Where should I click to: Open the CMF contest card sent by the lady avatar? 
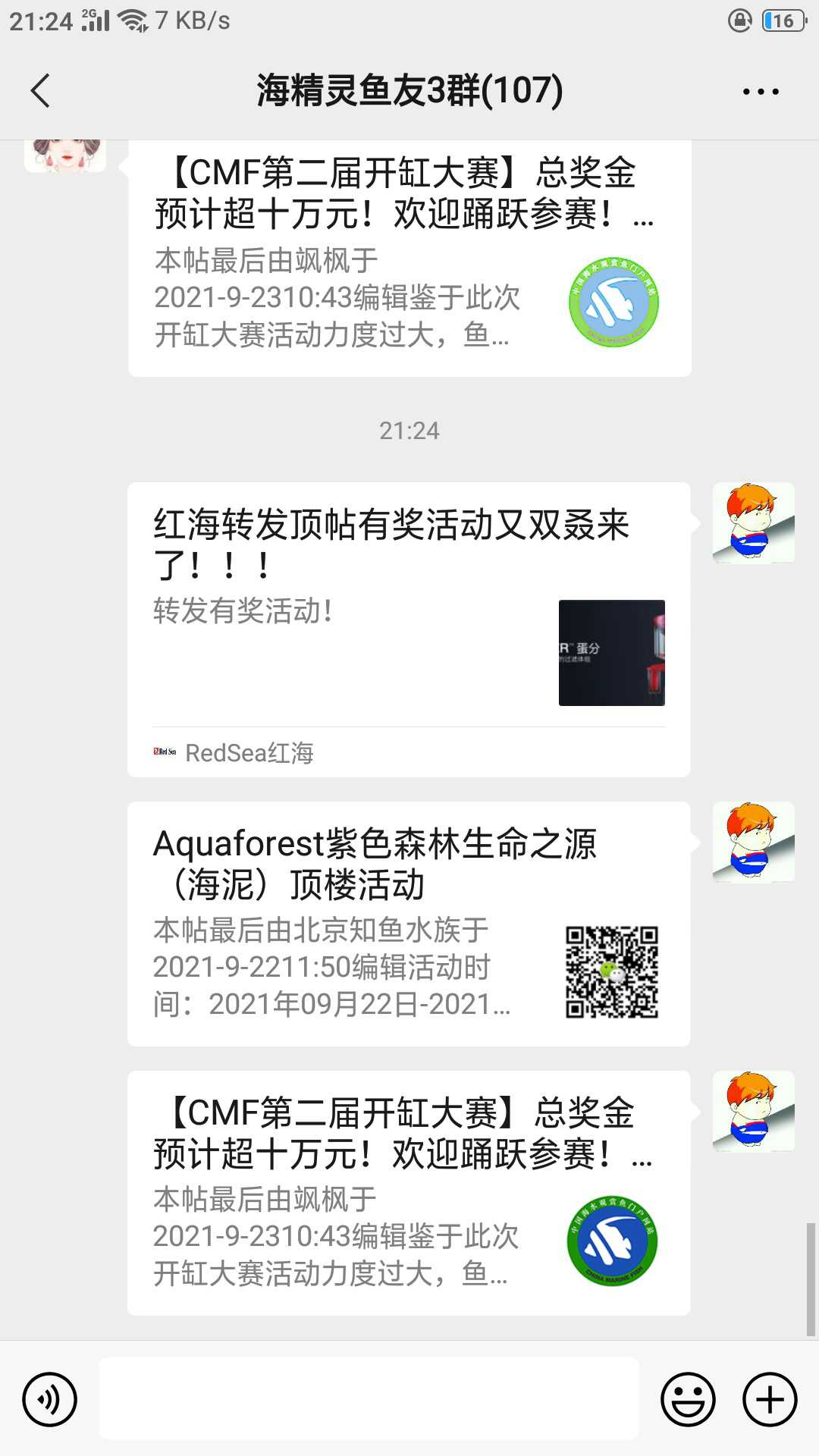tap(409, 258)
